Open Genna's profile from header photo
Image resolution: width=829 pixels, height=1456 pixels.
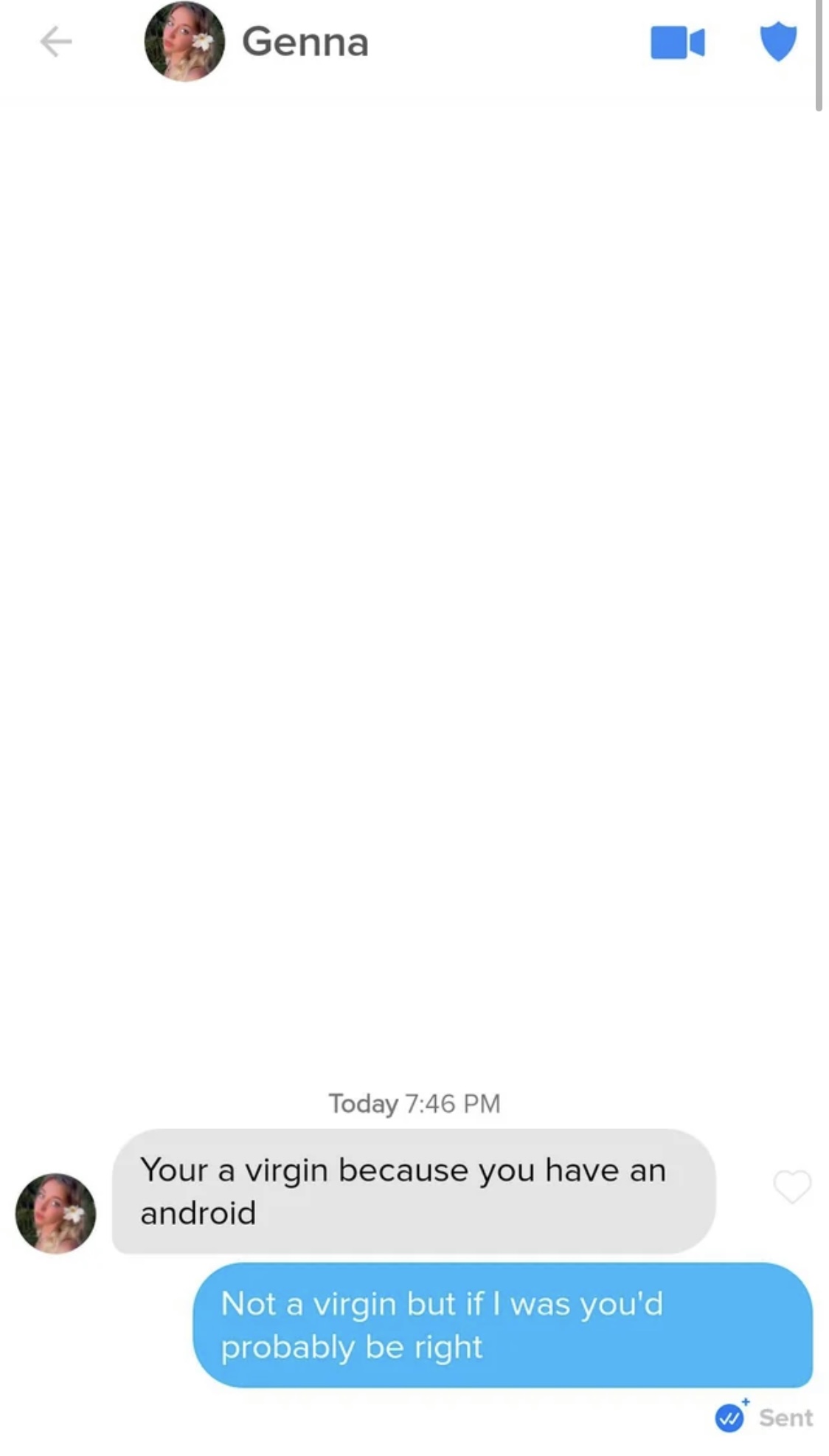click(x=184, y=41)
